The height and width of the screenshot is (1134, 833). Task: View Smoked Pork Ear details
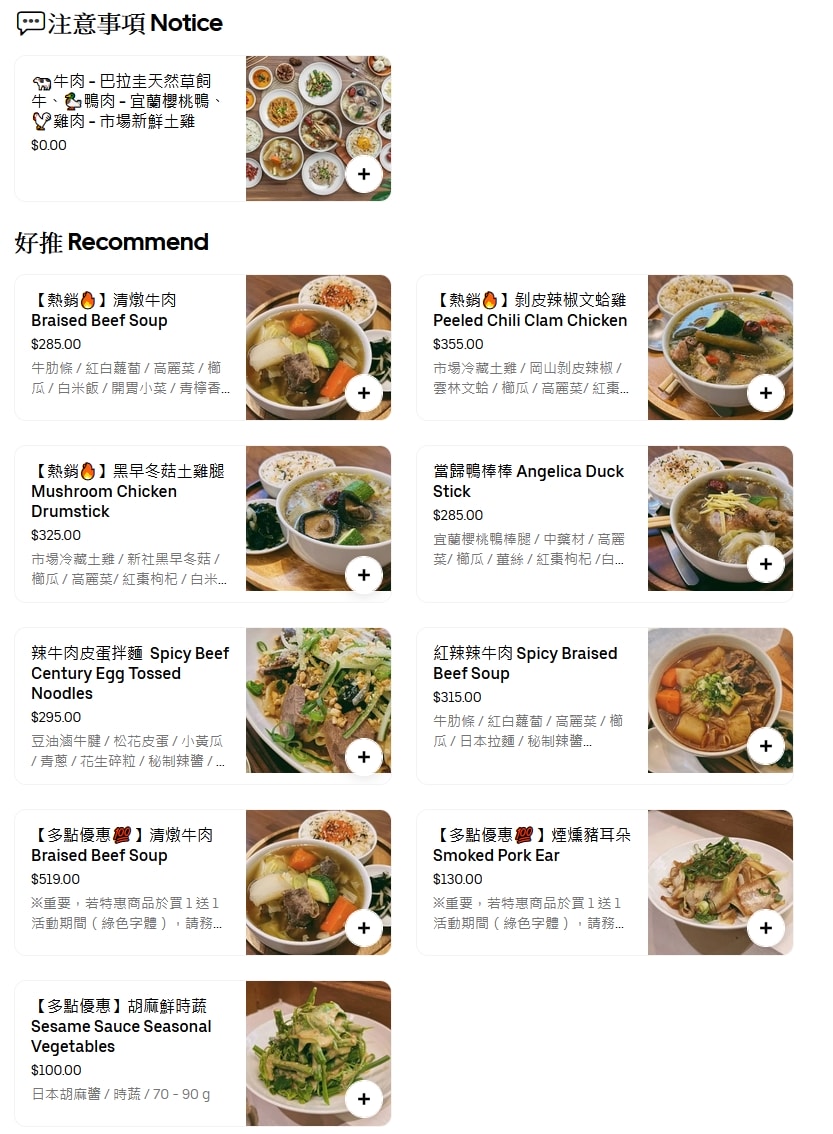(530, 855)
